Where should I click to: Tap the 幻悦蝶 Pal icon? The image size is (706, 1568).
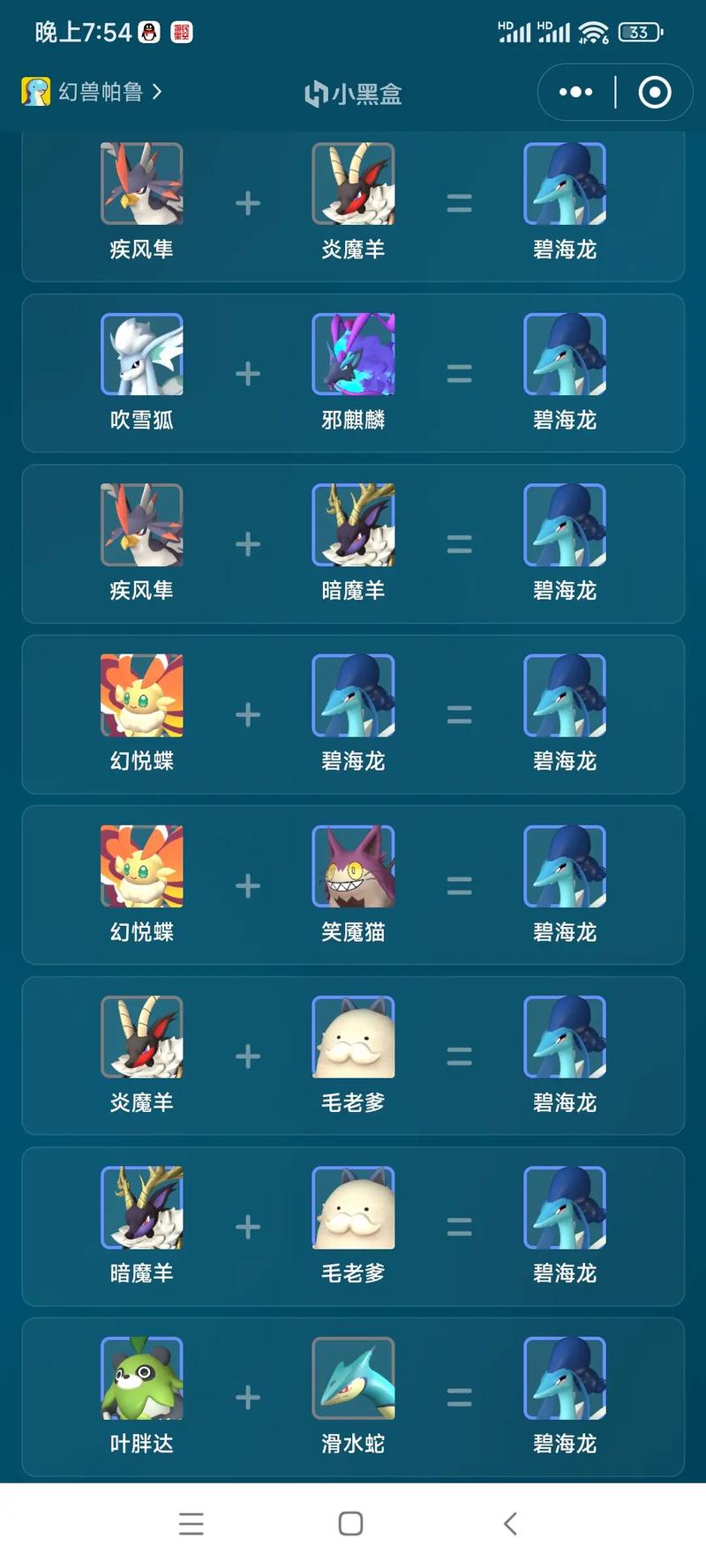click(141, 697)
